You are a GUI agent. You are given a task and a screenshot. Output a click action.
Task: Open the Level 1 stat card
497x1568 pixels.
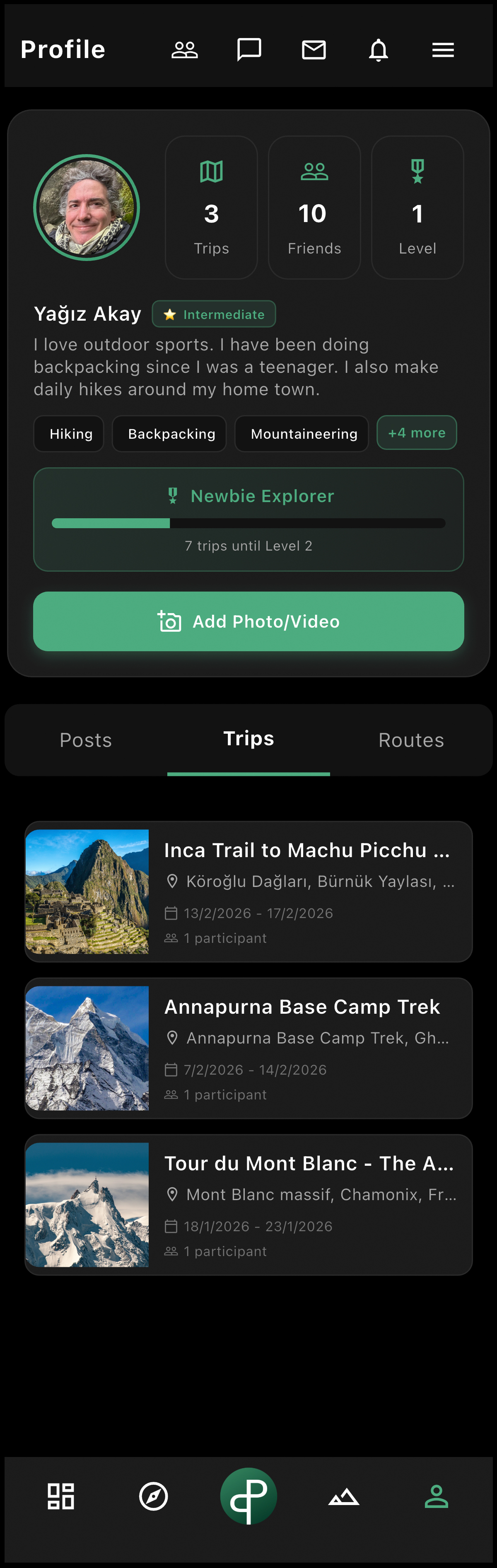click(417, 208)
